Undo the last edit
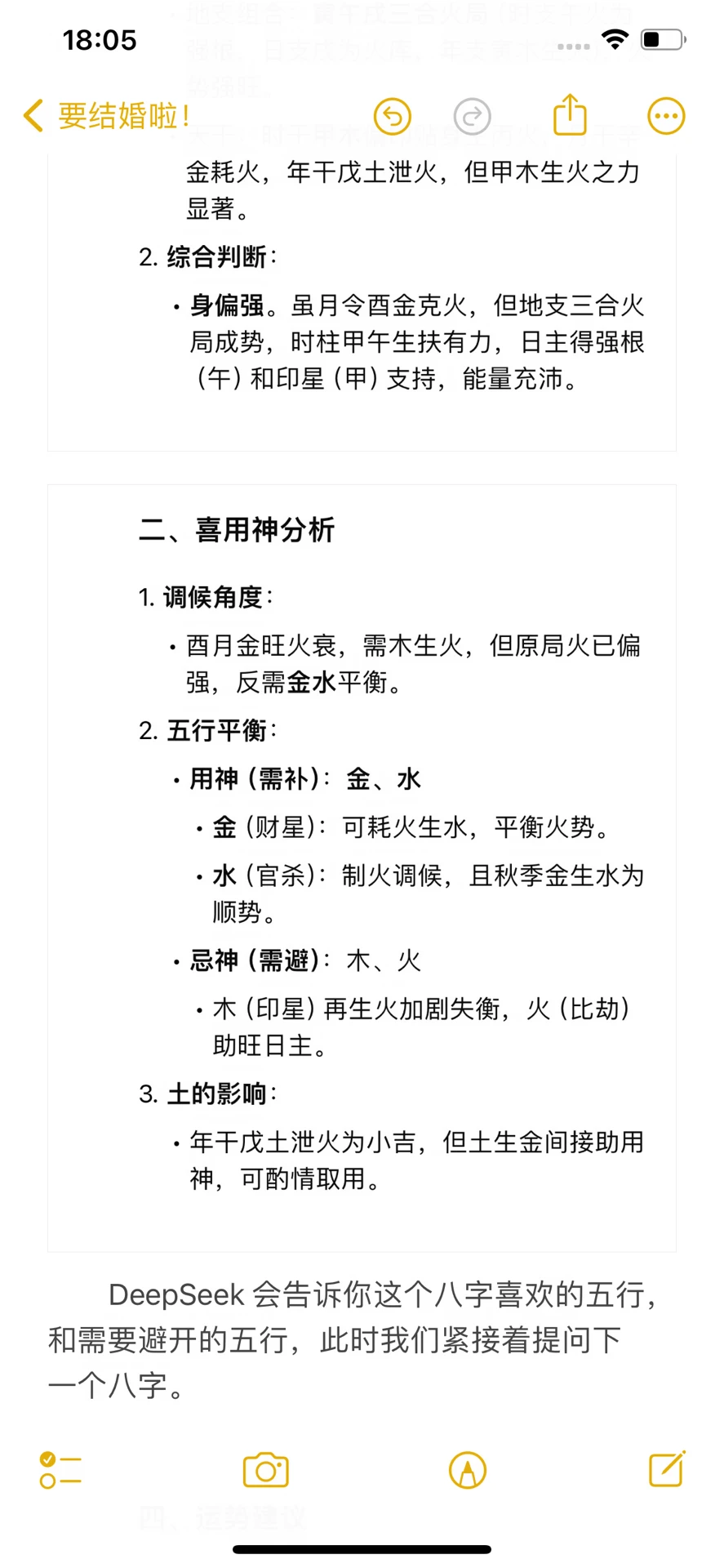Image resolution: width=724 pixels, height=1568 pixels. point(392,116)
